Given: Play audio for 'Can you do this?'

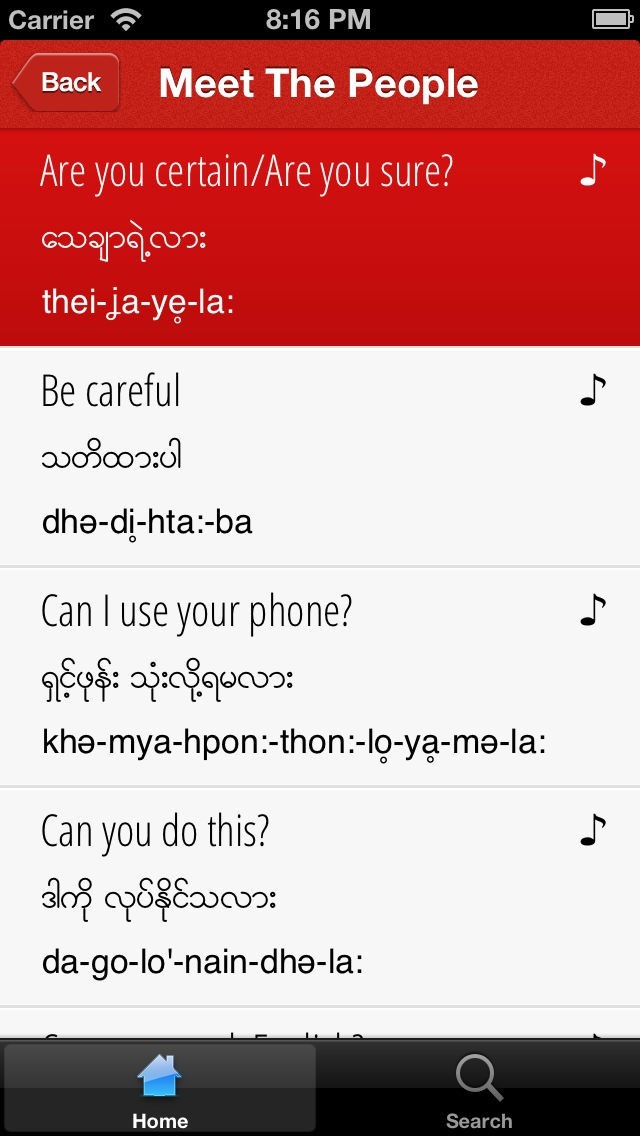Looking at the screenshot, I should point(593,830).
